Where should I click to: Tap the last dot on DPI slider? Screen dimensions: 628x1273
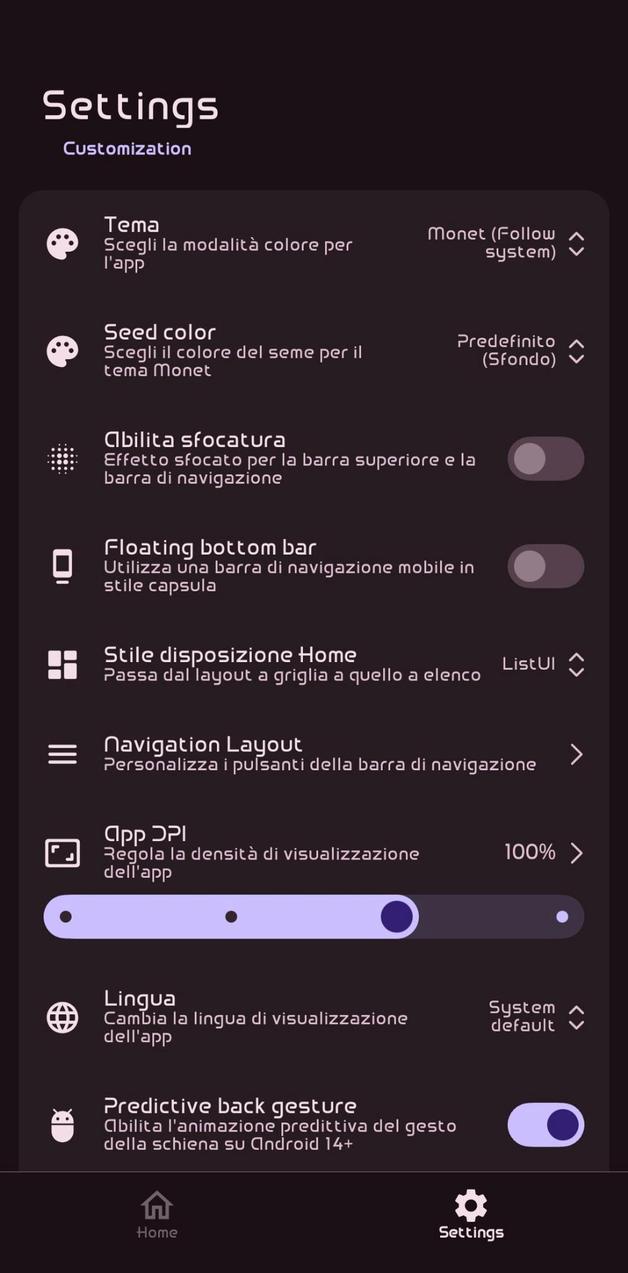[x=562, y=916]
